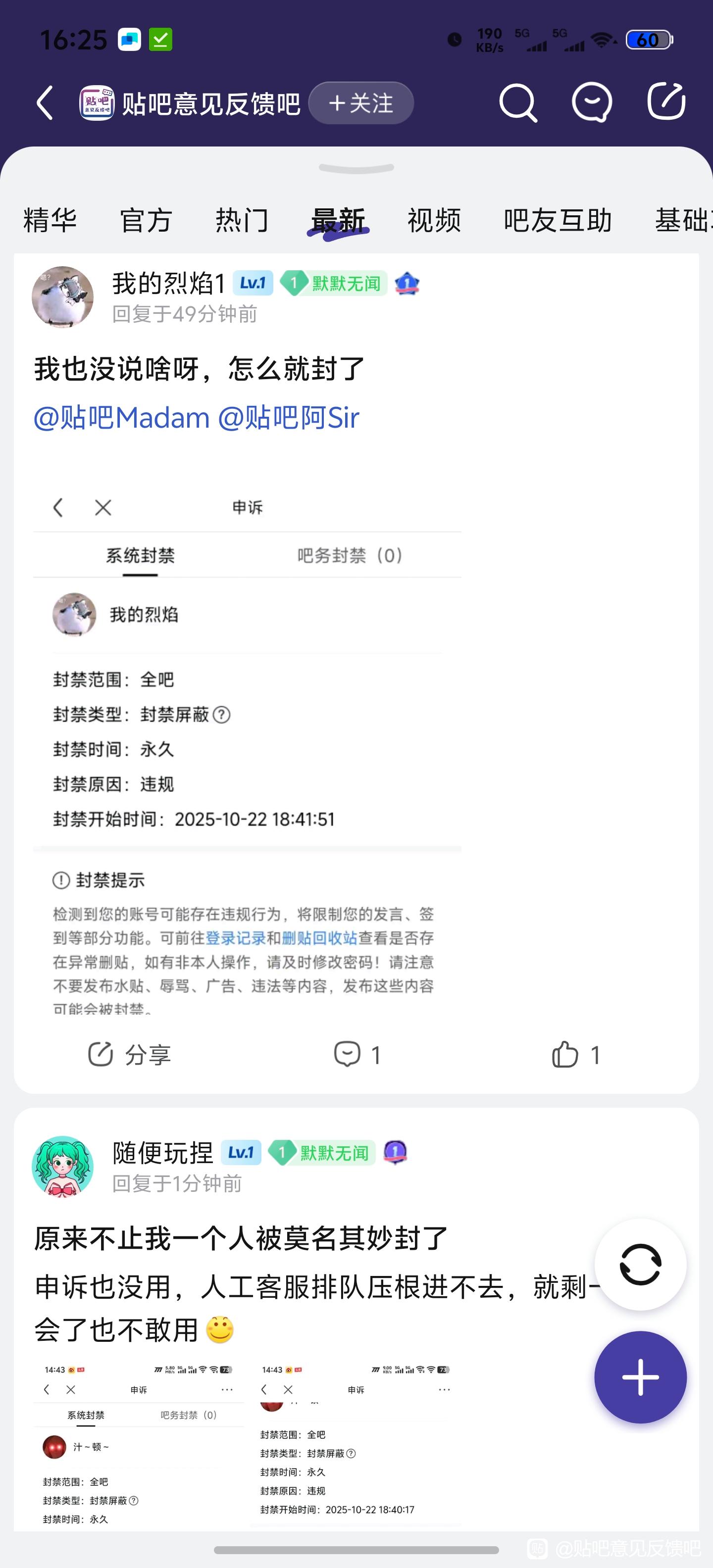
Task: Open the messages chat icon
Action: click(x=591, y=102)
